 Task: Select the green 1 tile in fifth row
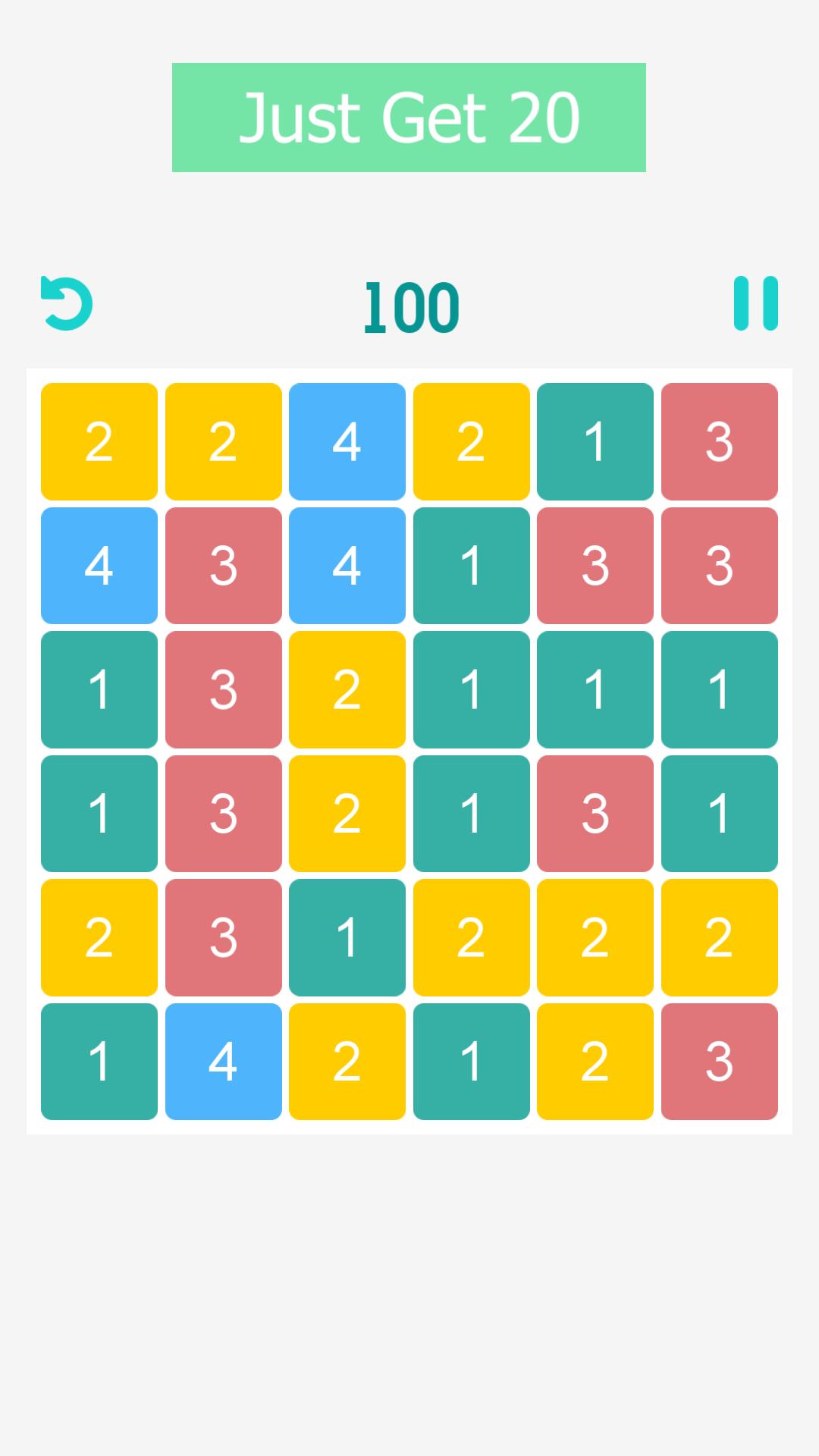pyautogui.click(x=347, y=938)
